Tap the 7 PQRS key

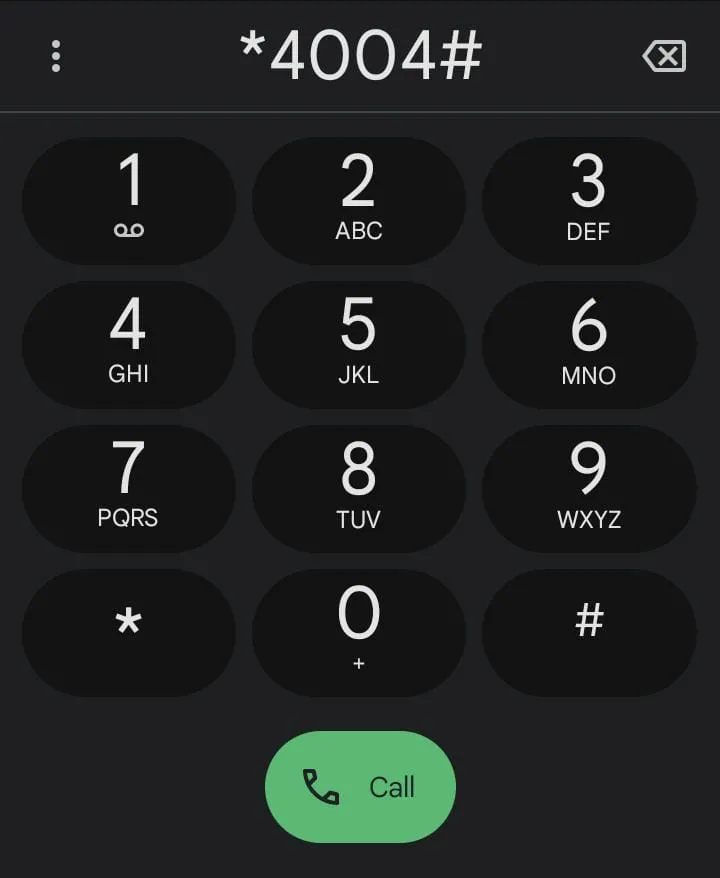[129, 488]
